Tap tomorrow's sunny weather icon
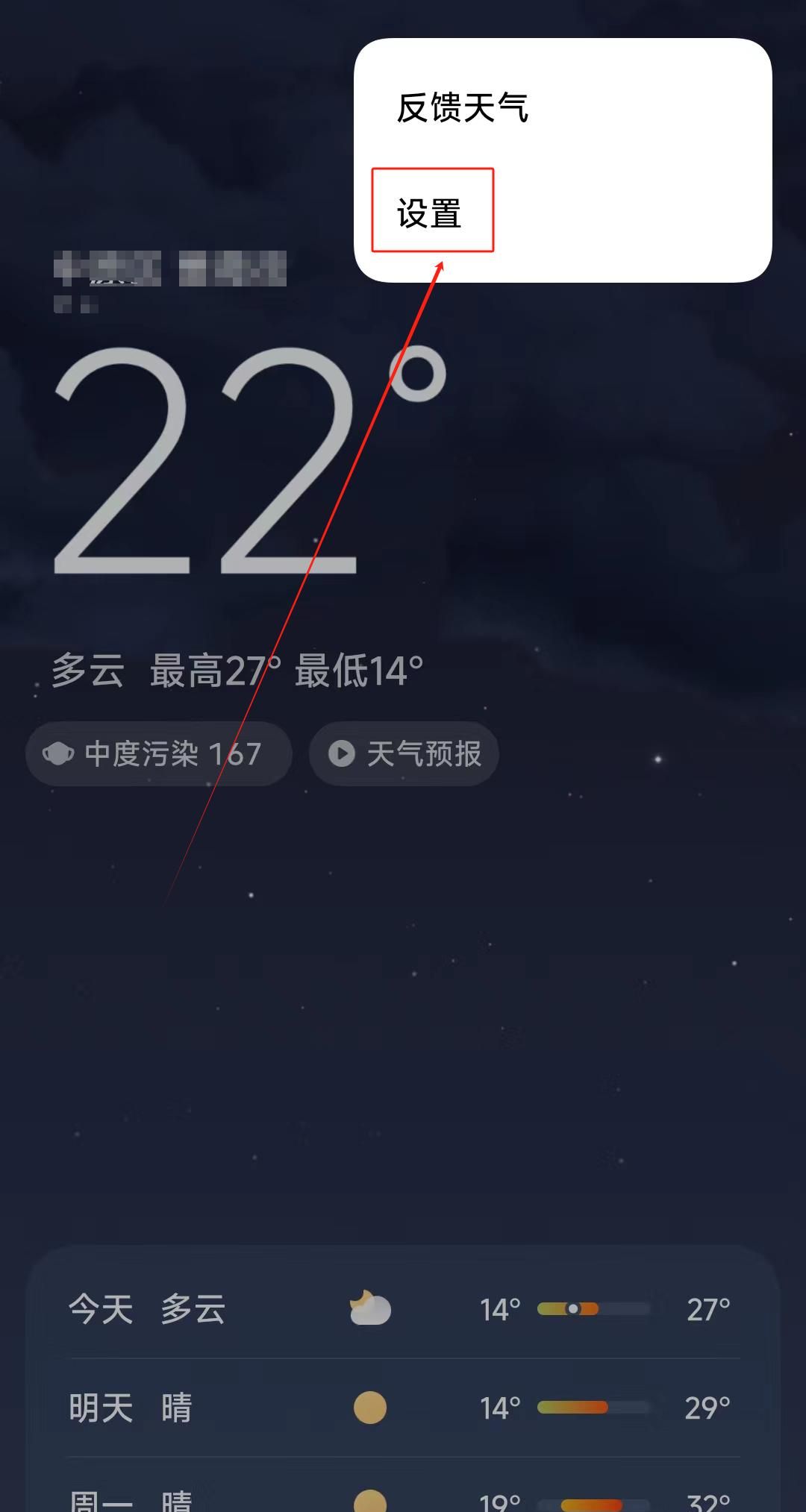Image resolution: width=806 pixels, height=1512 pixels. tap(369, 1408)
